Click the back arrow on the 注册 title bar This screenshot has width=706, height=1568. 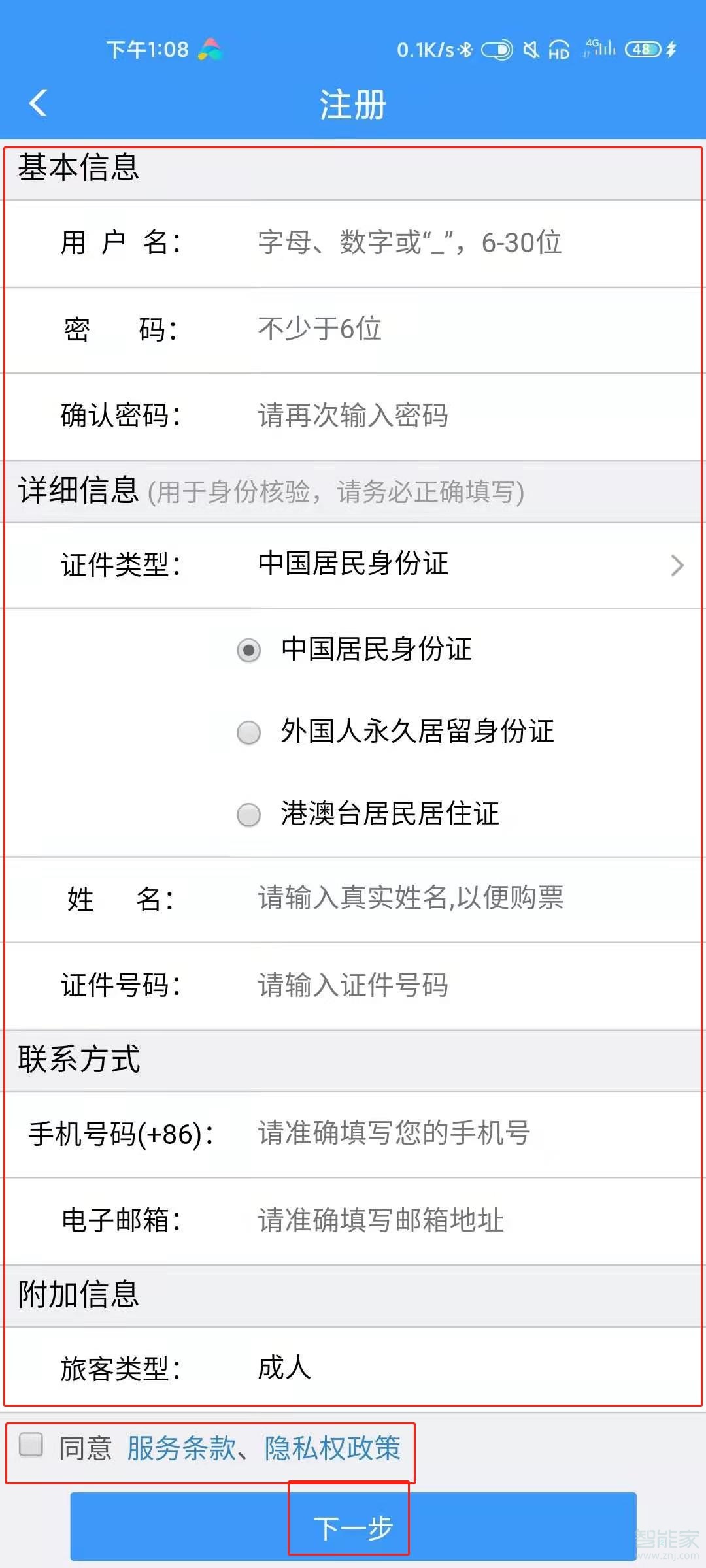[x=37, y=103]
